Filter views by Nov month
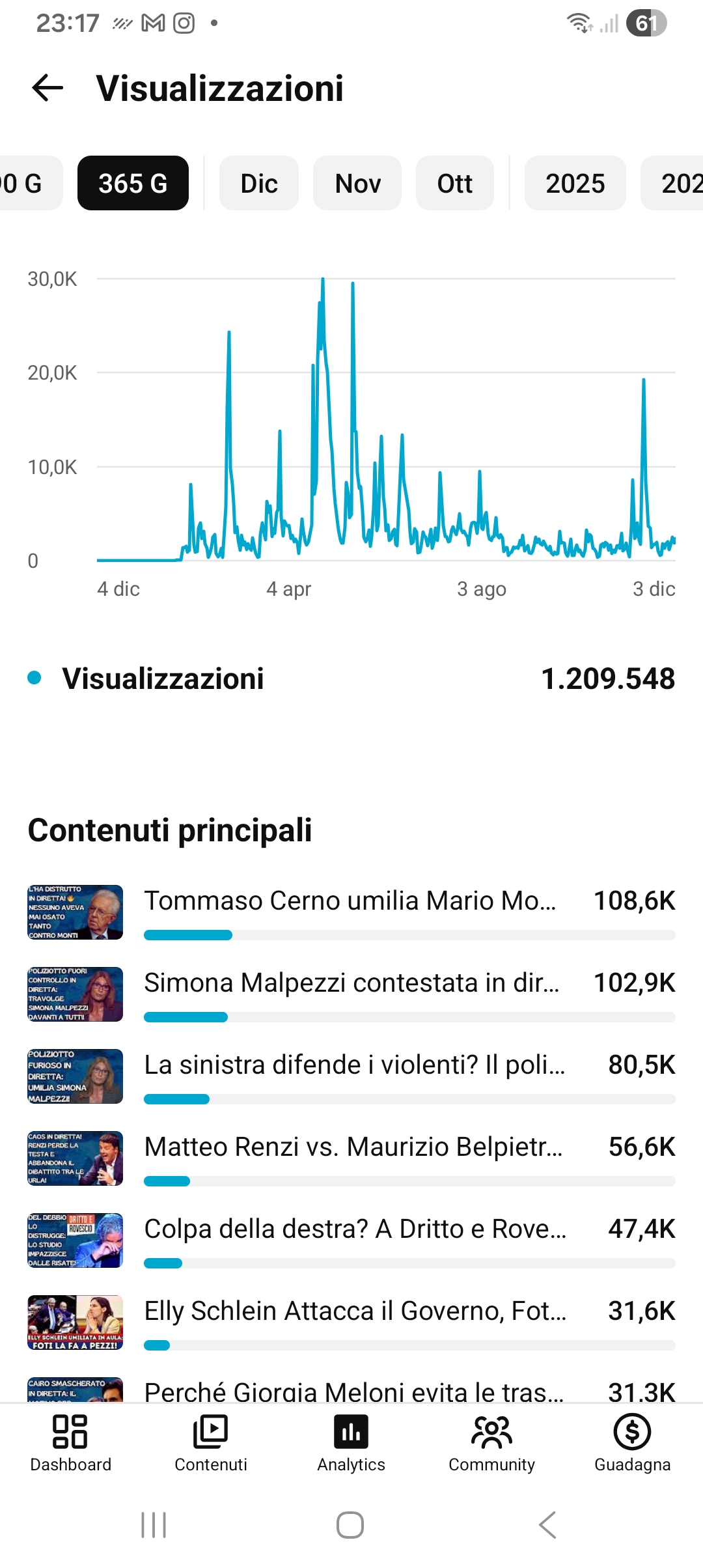This screenshot has height=1568, width=703. (357, 184)
